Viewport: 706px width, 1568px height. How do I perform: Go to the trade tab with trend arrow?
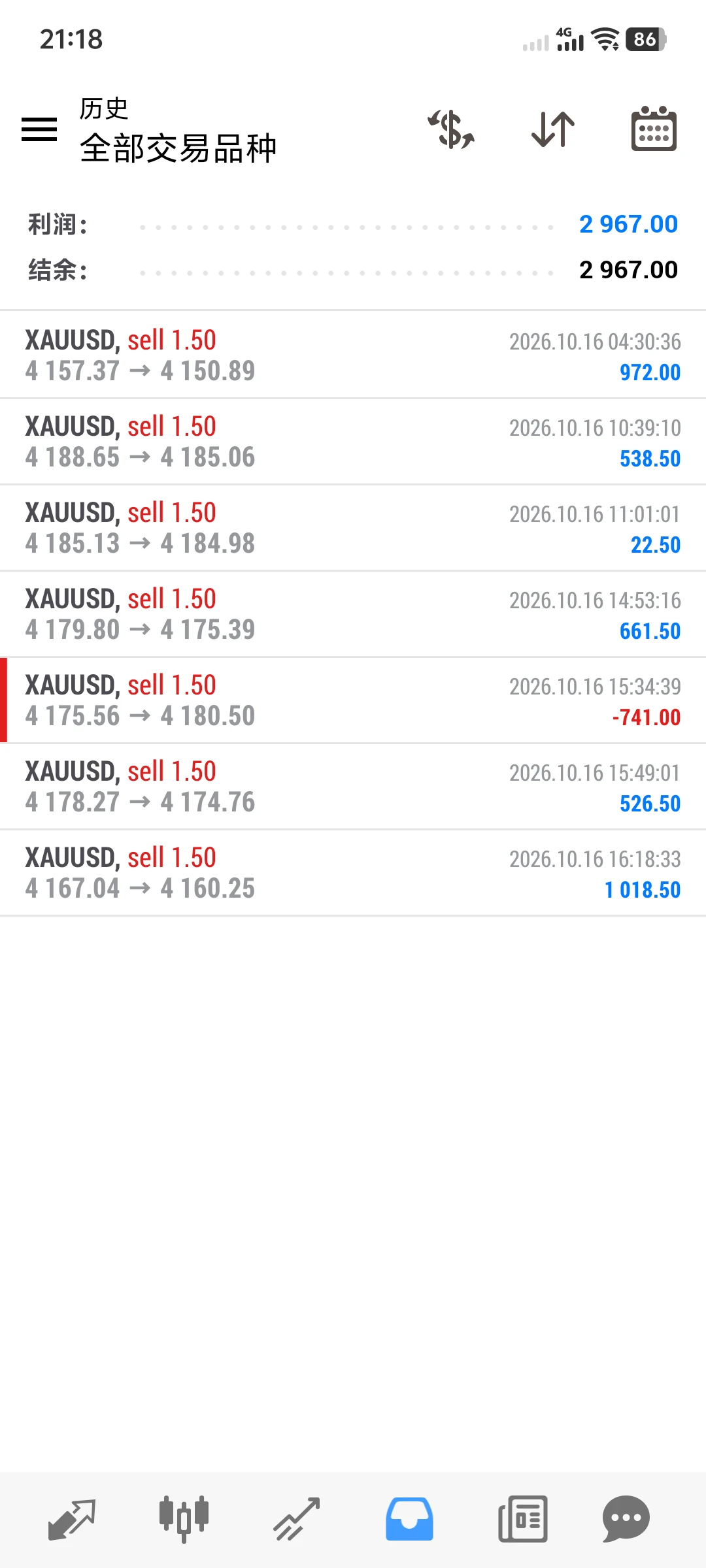click(297, 1519)
